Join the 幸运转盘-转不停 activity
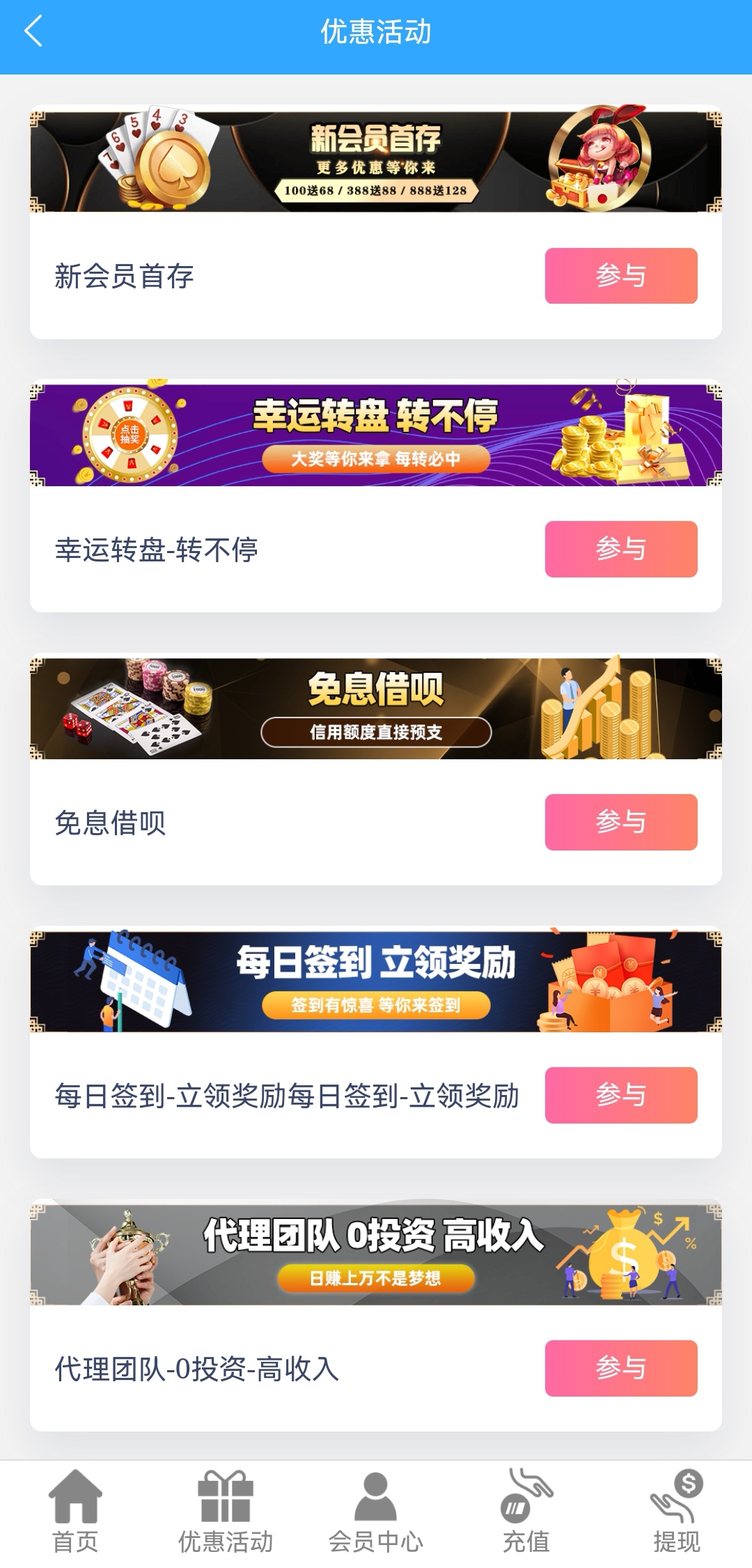The image size is (752, 1568). [620, 549]
